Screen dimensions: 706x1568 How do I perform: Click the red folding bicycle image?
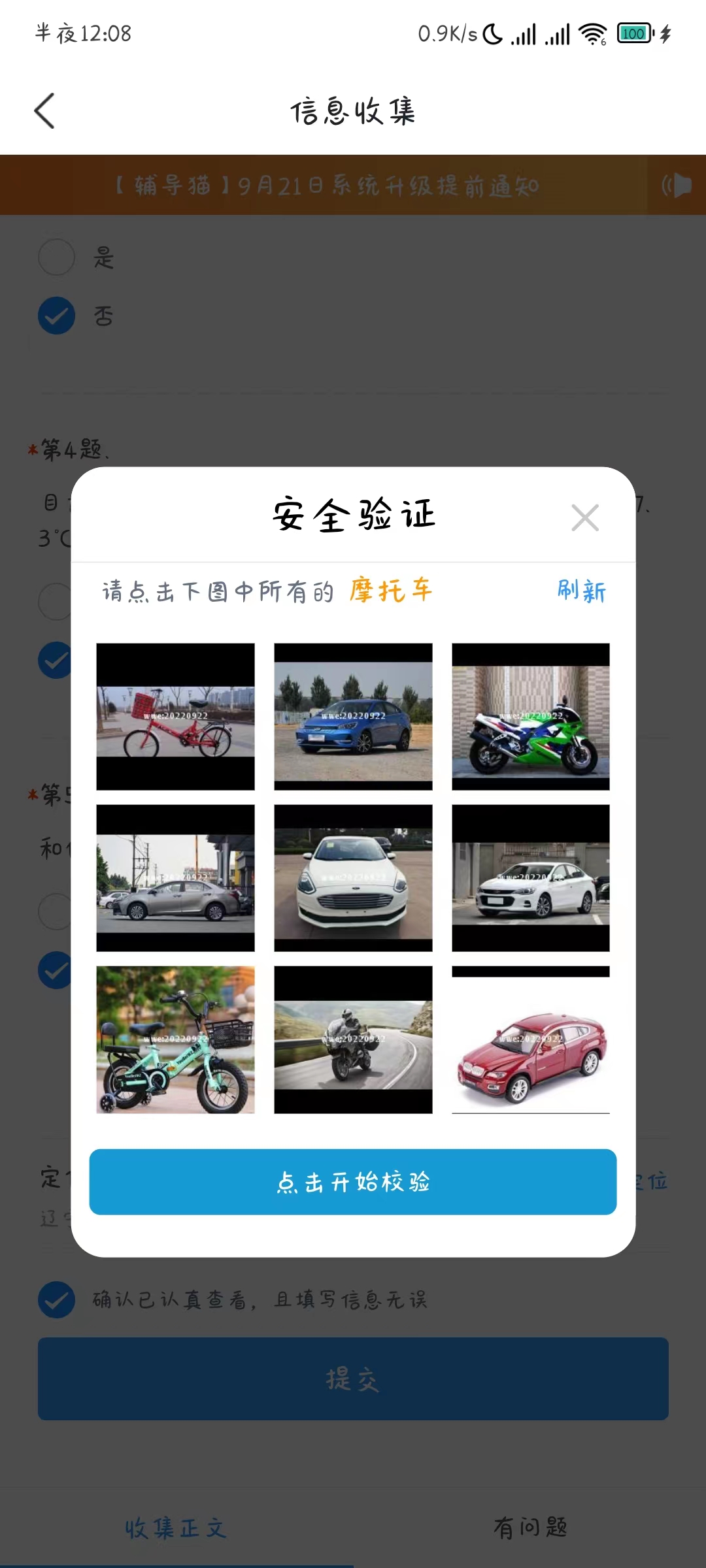click(x=175, y=716)
